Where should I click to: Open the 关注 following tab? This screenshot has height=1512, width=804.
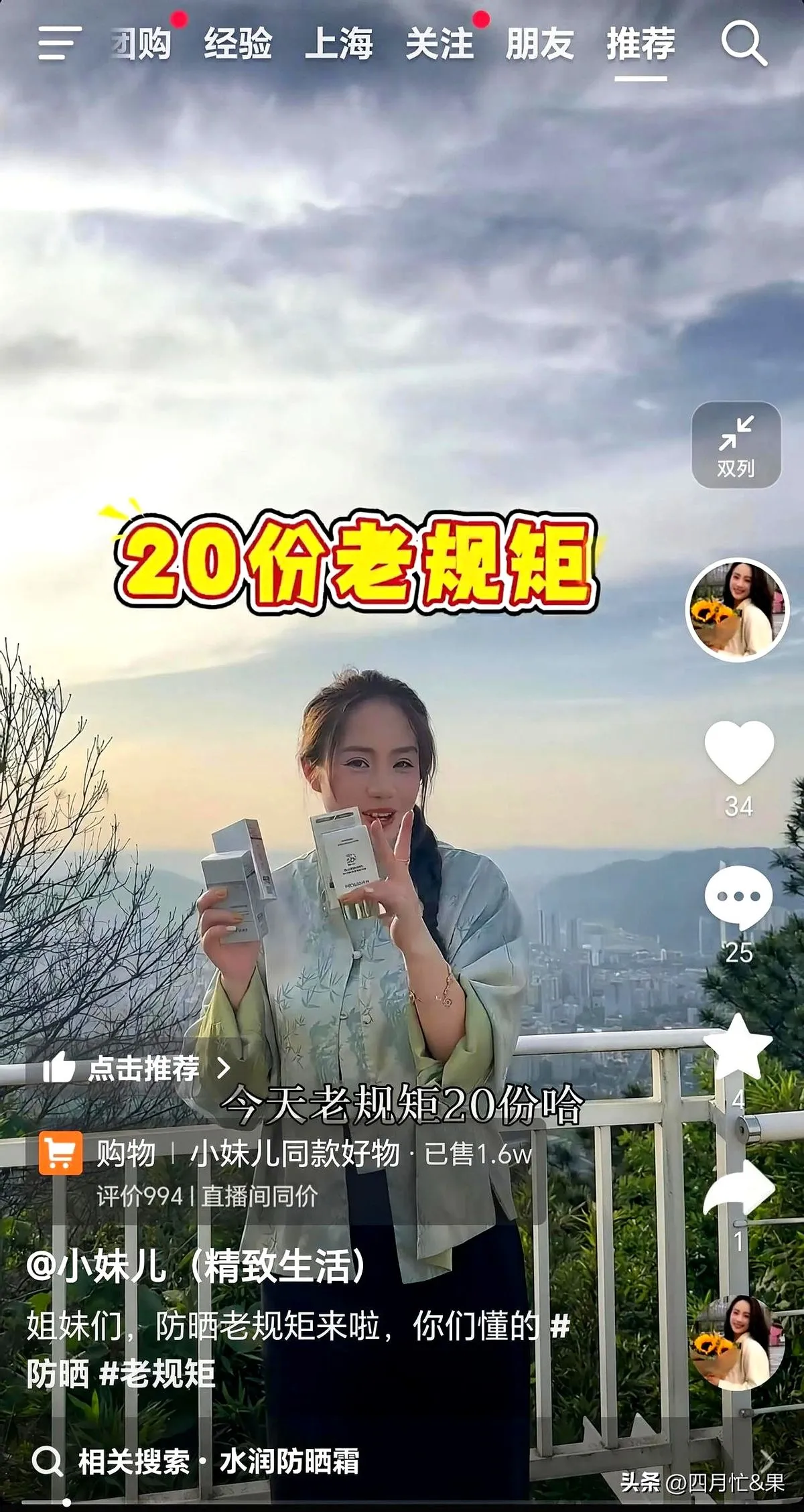tap(439, 44)
